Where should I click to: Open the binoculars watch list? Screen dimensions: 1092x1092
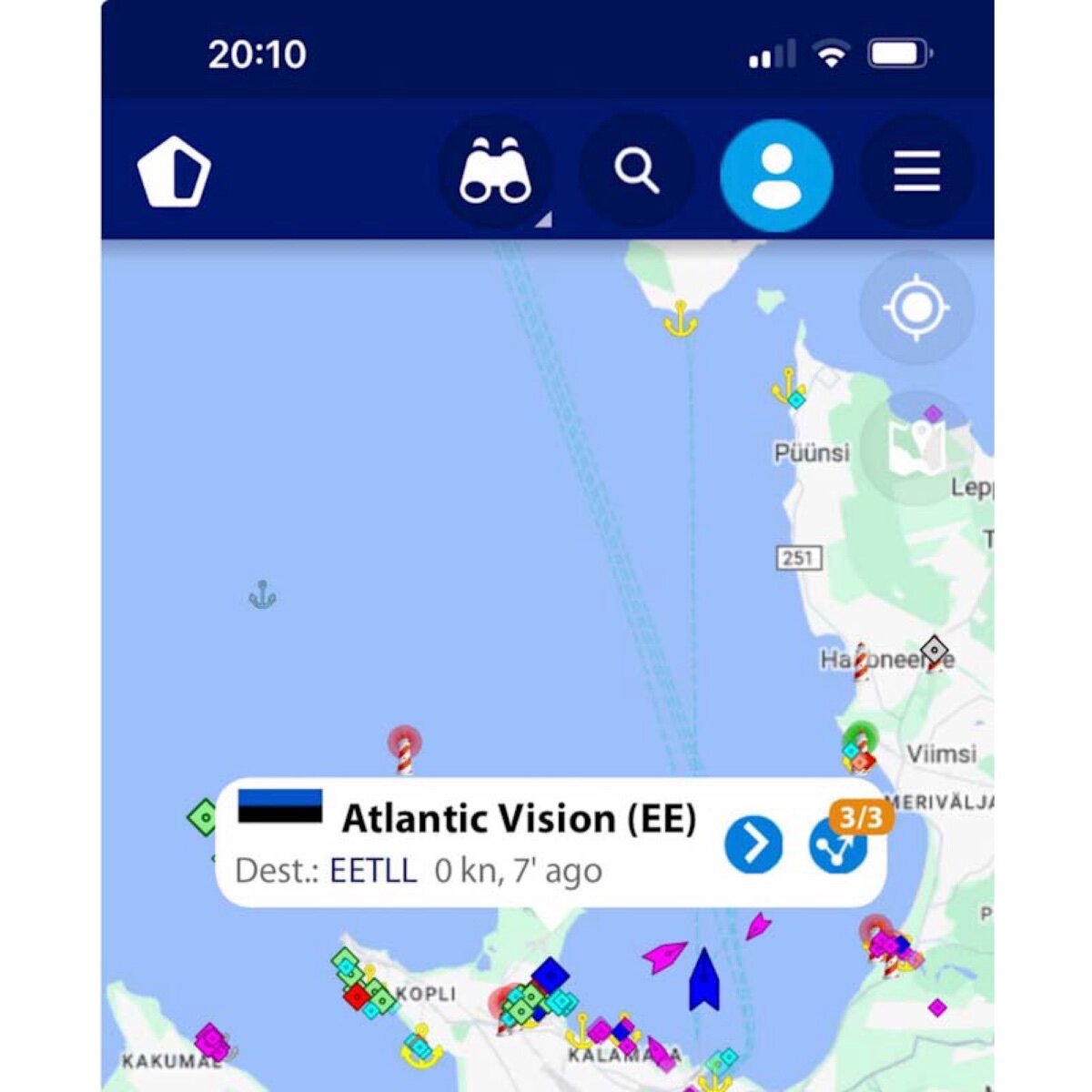tap(495, 171)
